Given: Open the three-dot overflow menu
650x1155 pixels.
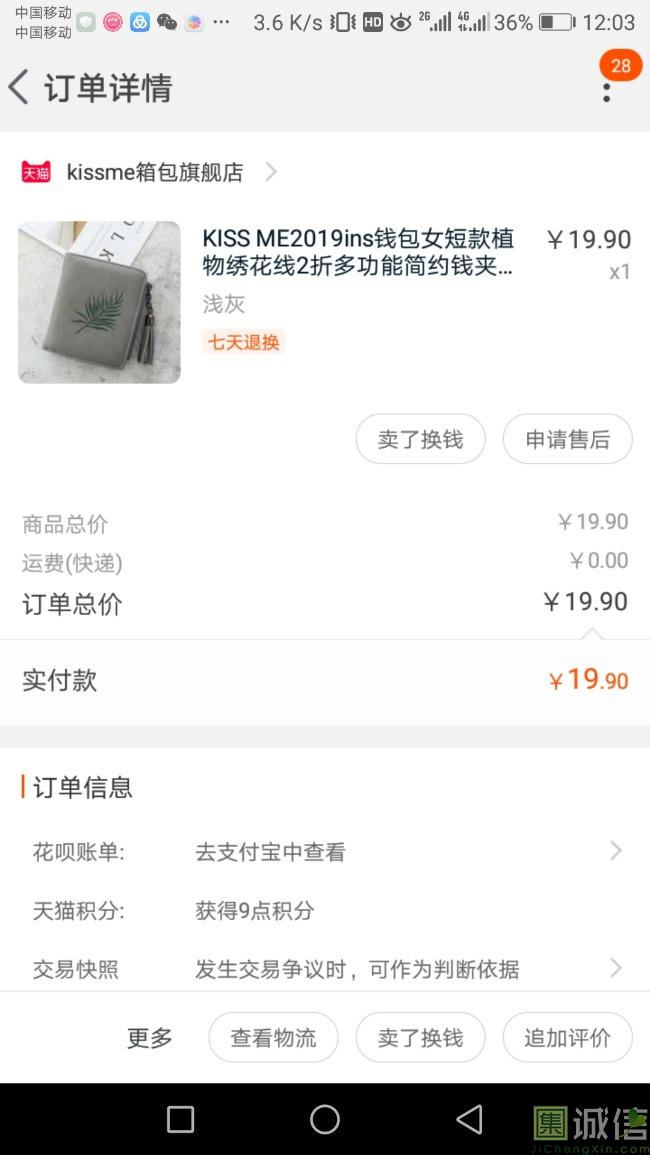Looking at the screenshot, I should click(606, 91).
